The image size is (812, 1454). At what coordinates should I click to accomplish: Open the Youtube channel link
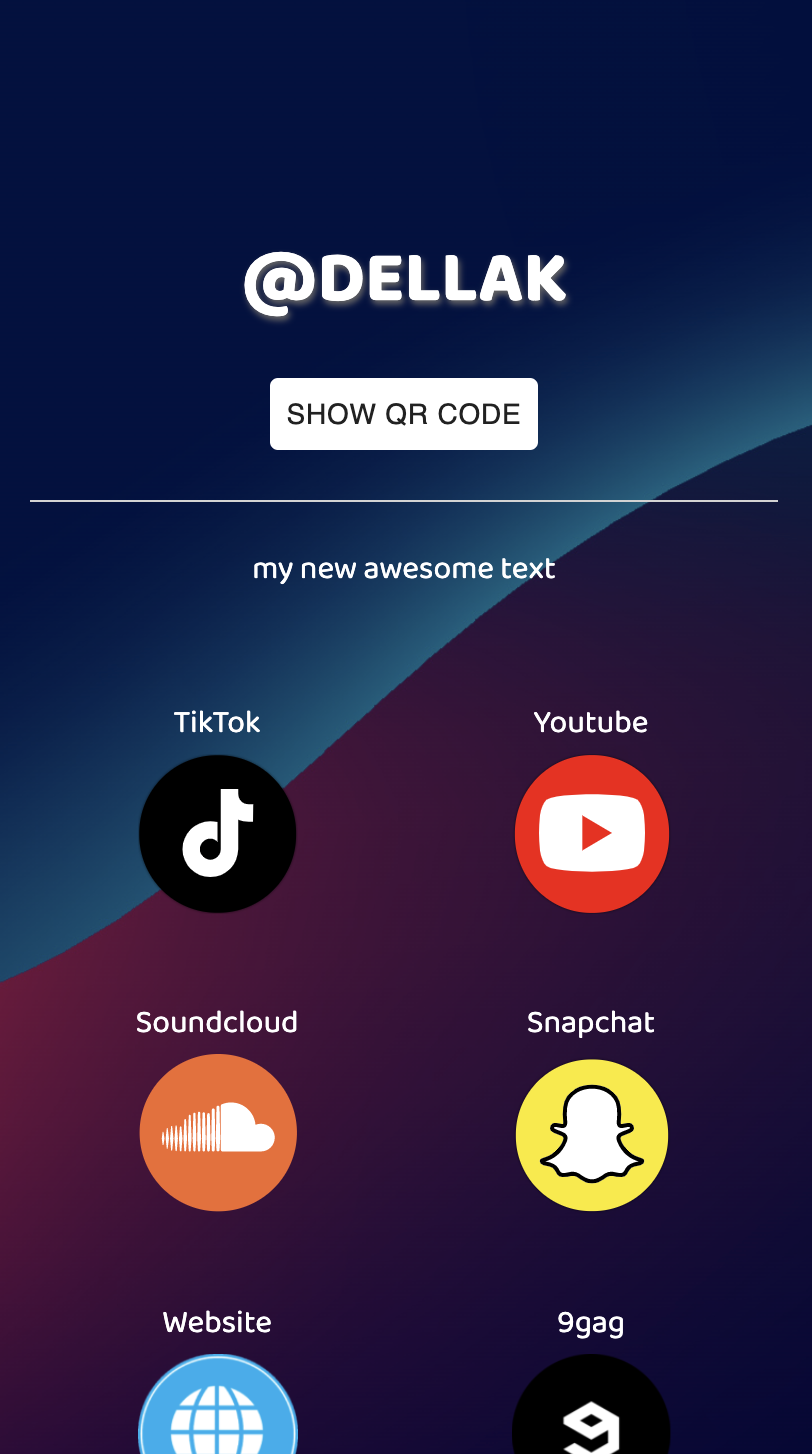(592, 834)
